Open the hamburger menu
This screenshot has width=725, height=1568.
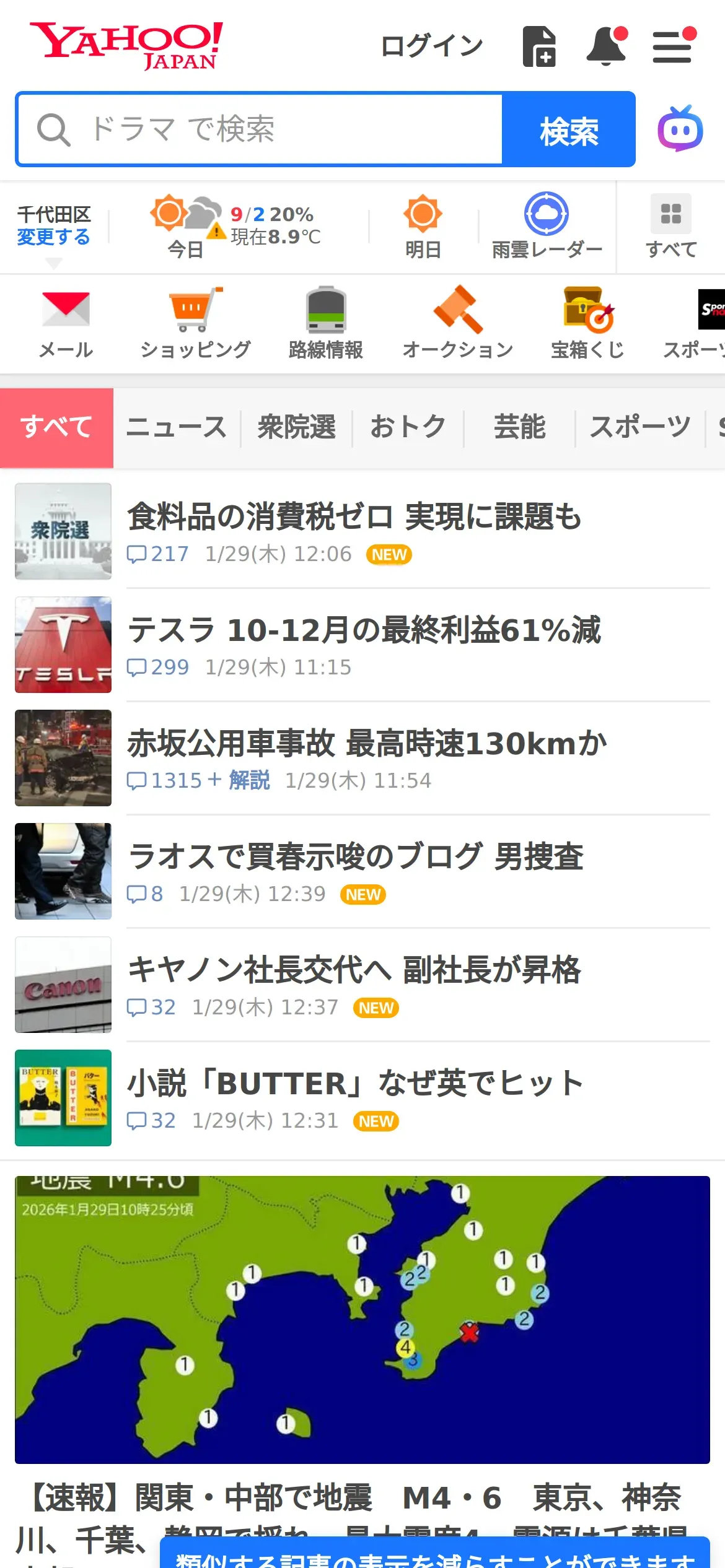coord(672,47)
